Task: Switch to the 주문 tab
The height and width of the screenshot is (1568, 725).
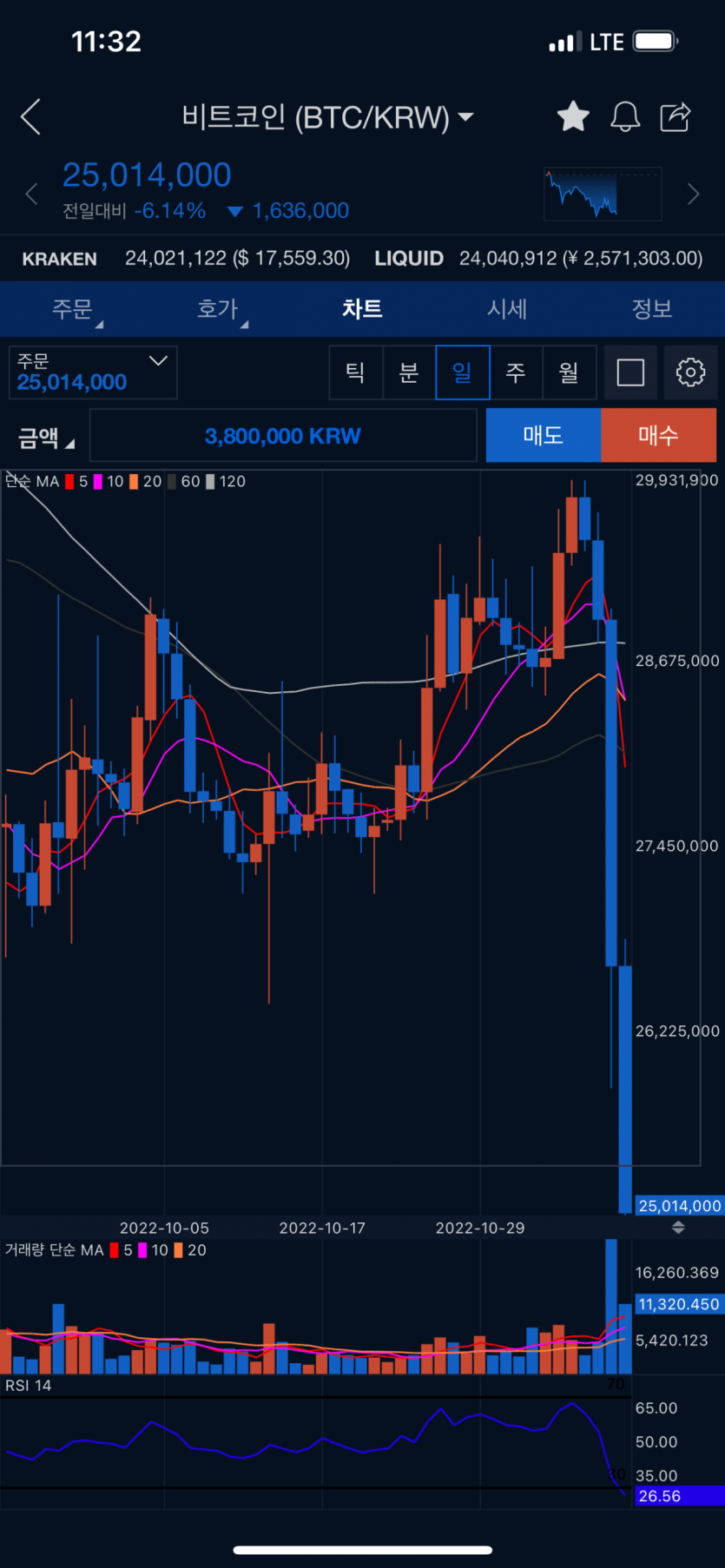Action: point(72,309)
